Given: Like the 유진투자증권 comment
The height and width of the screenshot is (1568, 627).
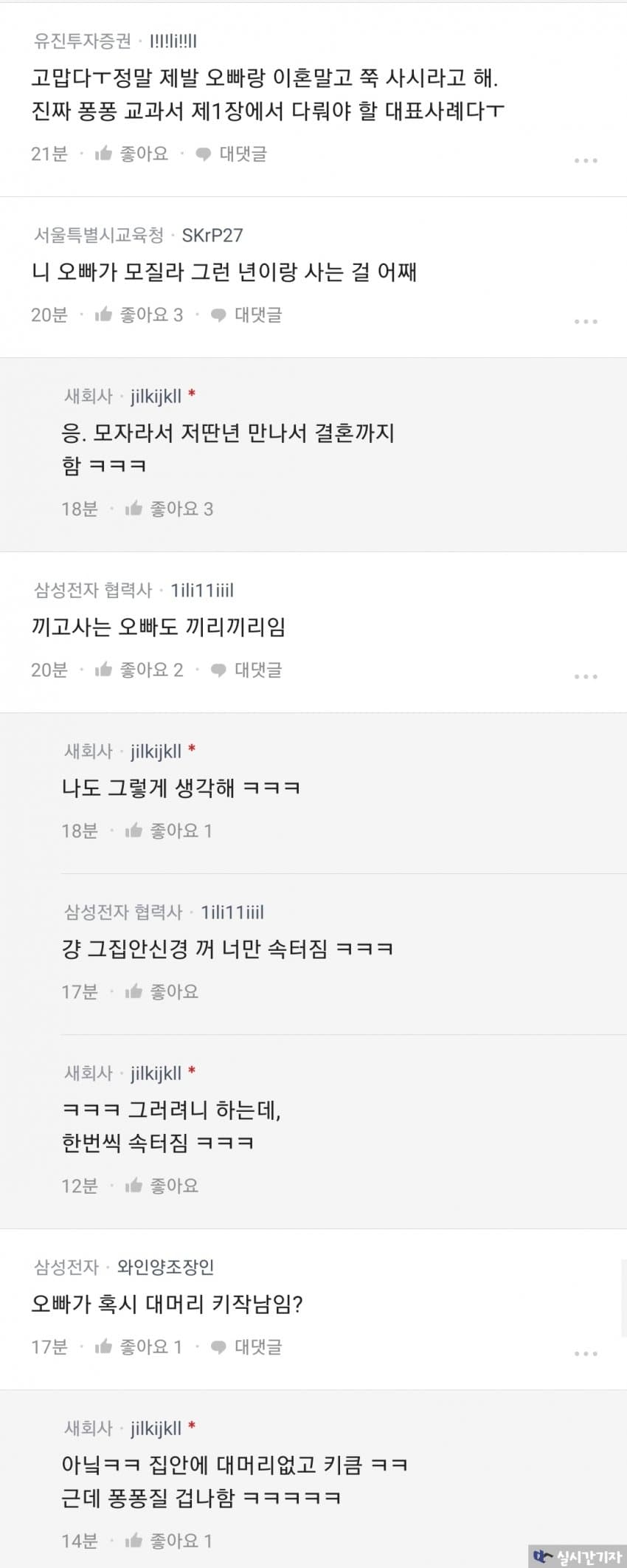Looking at the screenshot, I should pyautogui.click(x=132, y=154).
